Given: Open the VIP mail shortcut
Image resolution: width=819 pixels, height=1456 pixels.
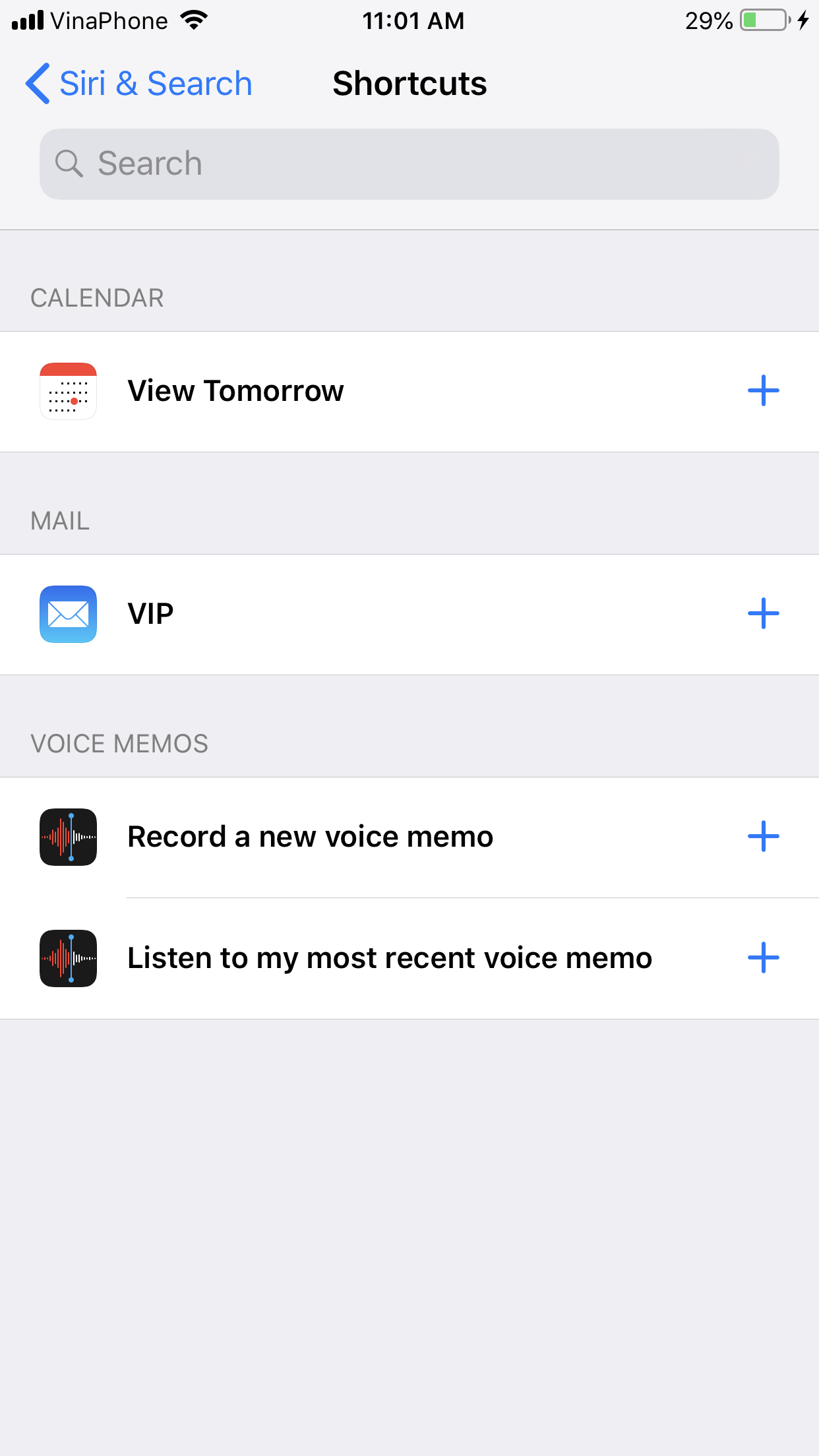Looking at the screenshot, I should click(151, 614).
